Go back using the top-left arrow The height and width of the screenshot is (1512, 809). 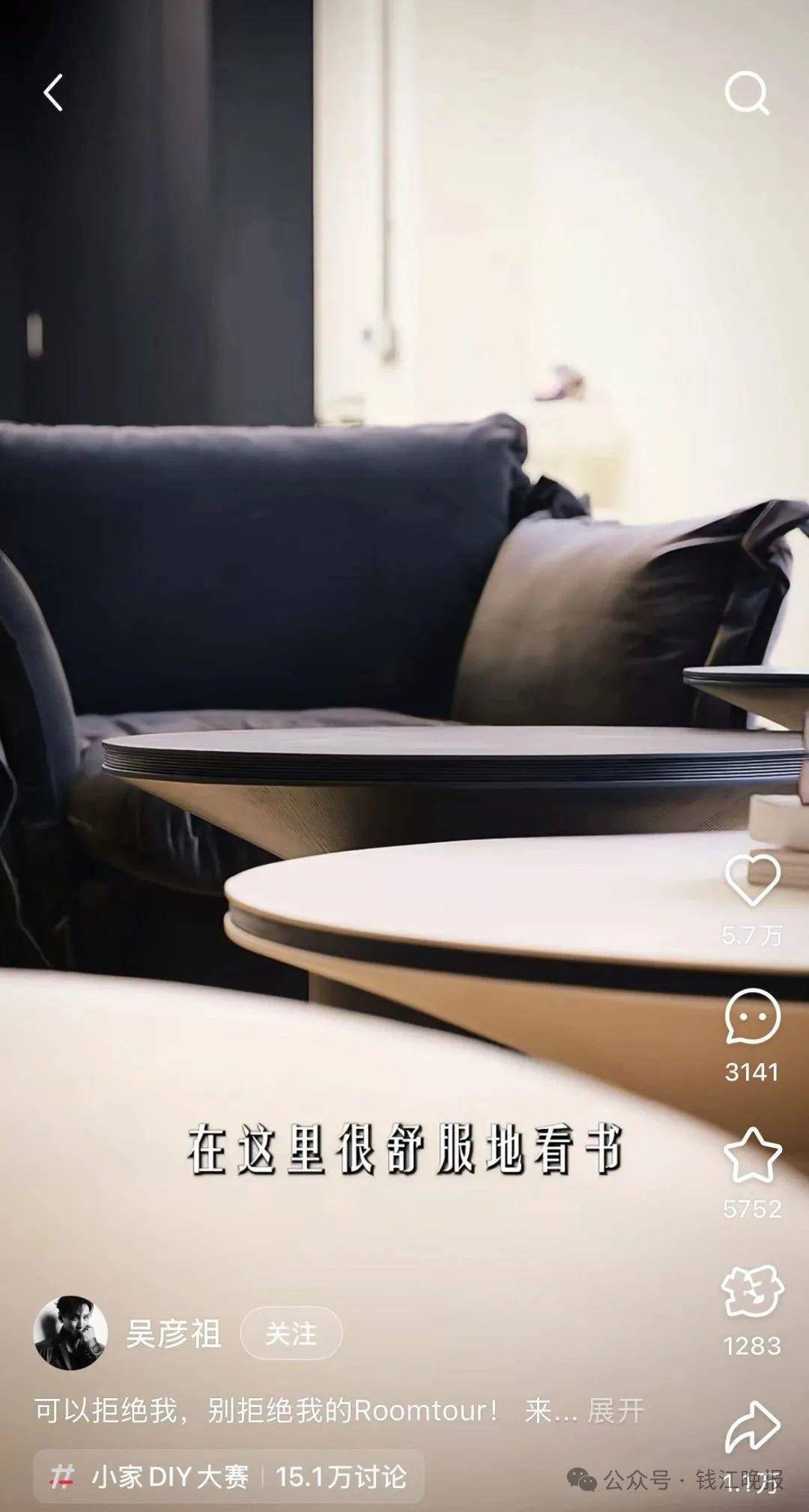(x=53, y=94)
